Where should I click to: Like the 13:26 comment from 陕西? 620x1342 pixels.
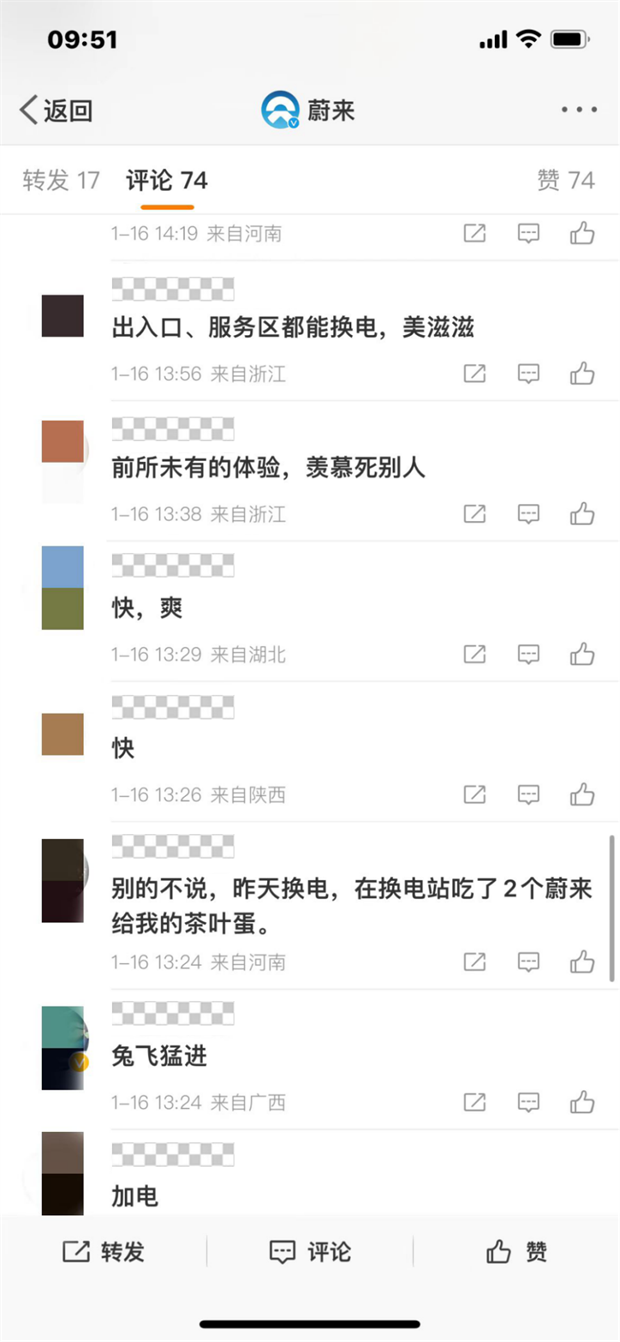(x=582, y=795)
